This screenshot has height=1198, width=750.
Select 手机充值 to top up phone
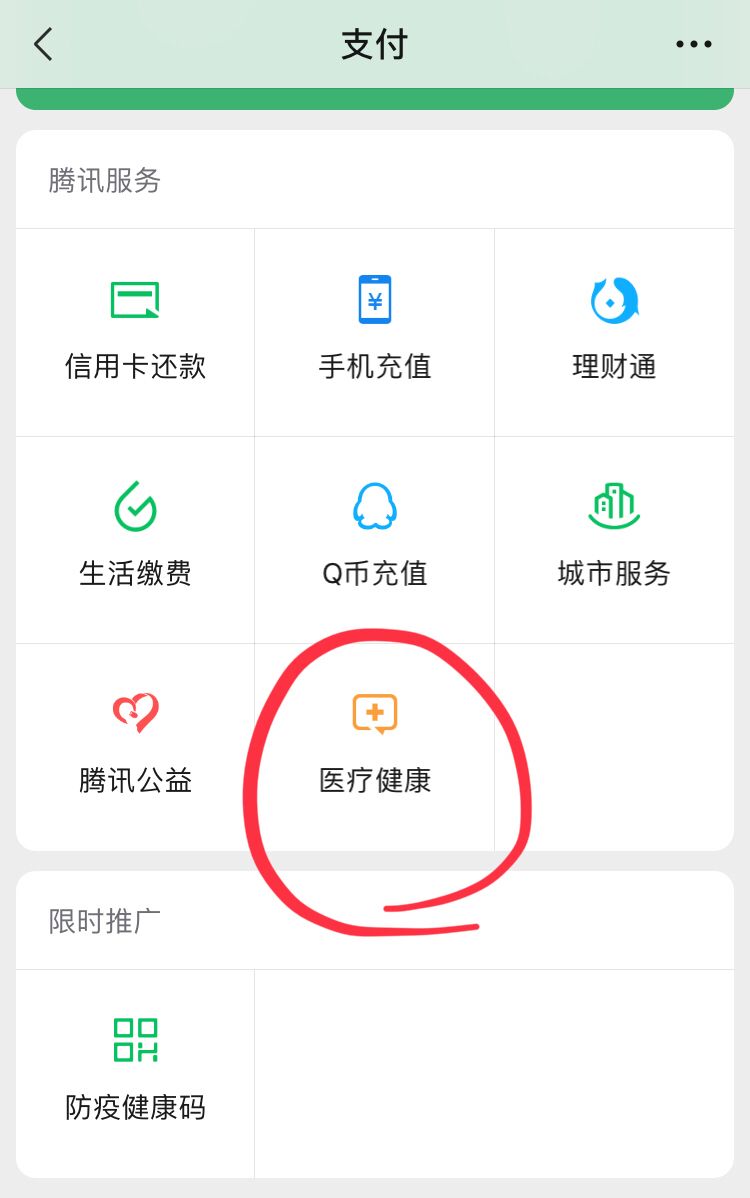pyautogui.click(x=374, y=332)
